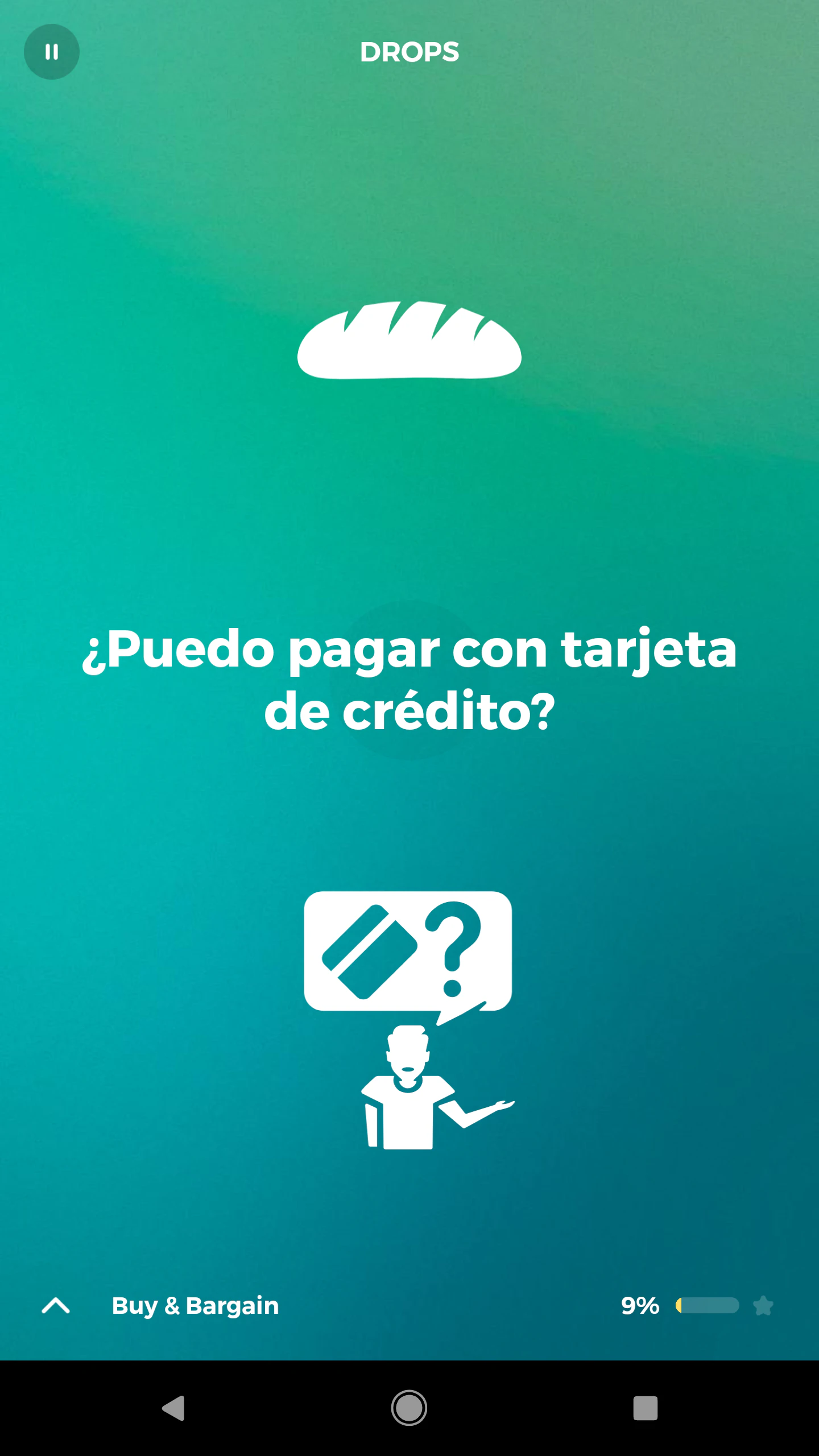Image resolution: width=819 pixels, height=1456 pixels.
Task: Go back using the system back button
Action: click(x=173, y=1408)
